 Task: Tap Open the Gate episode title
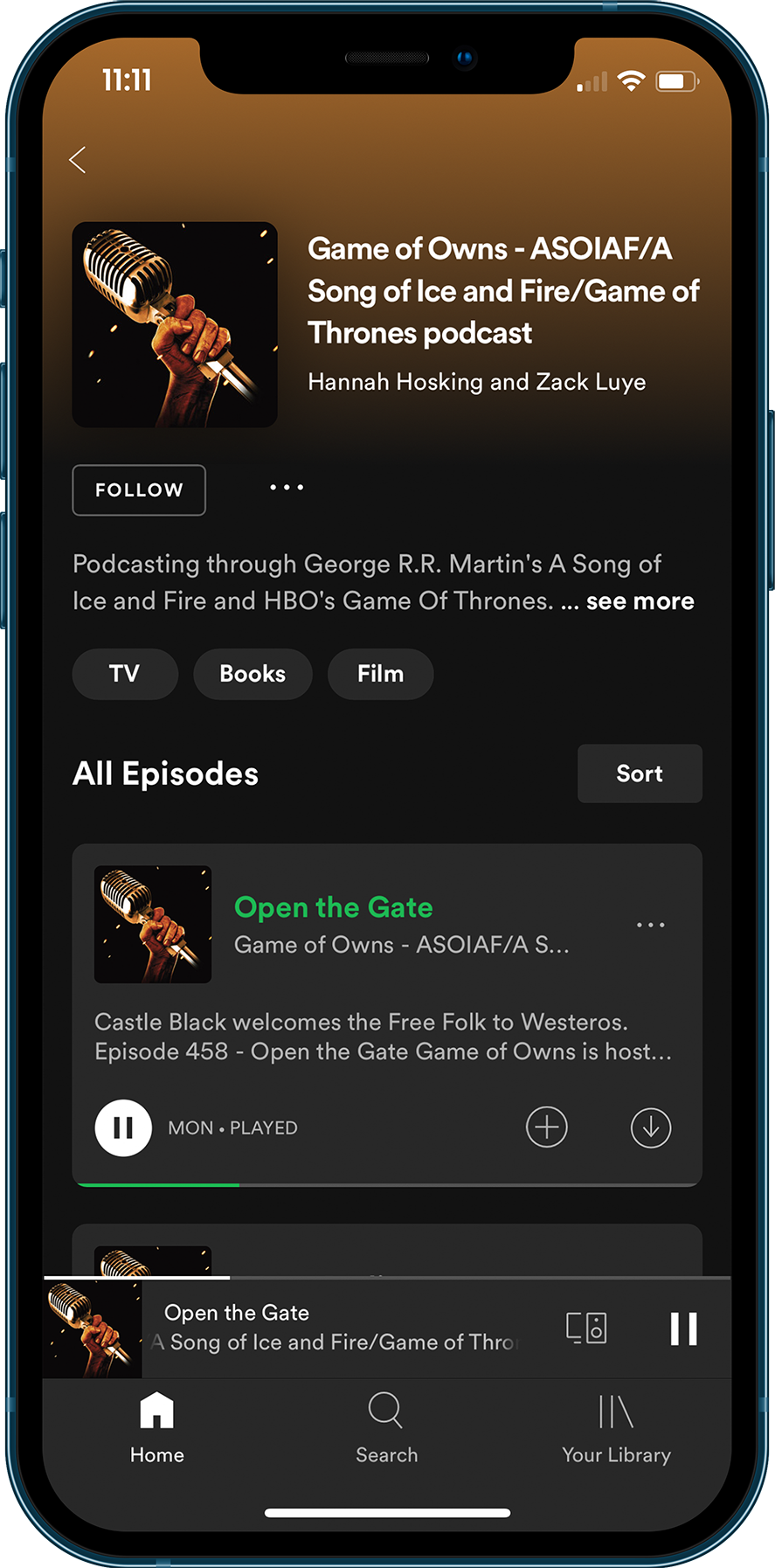333,907
